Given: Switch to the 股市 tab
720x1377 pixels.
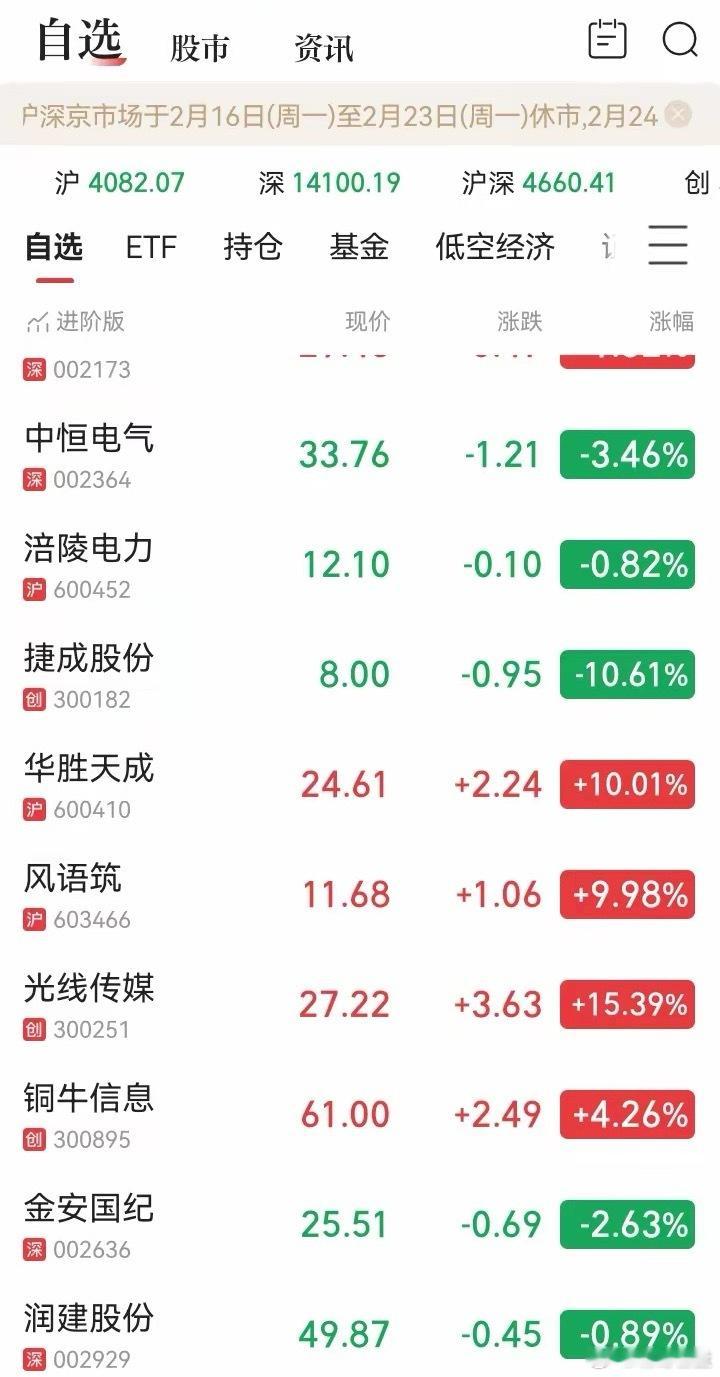Looking at the screenshot, I should point(200,47).
